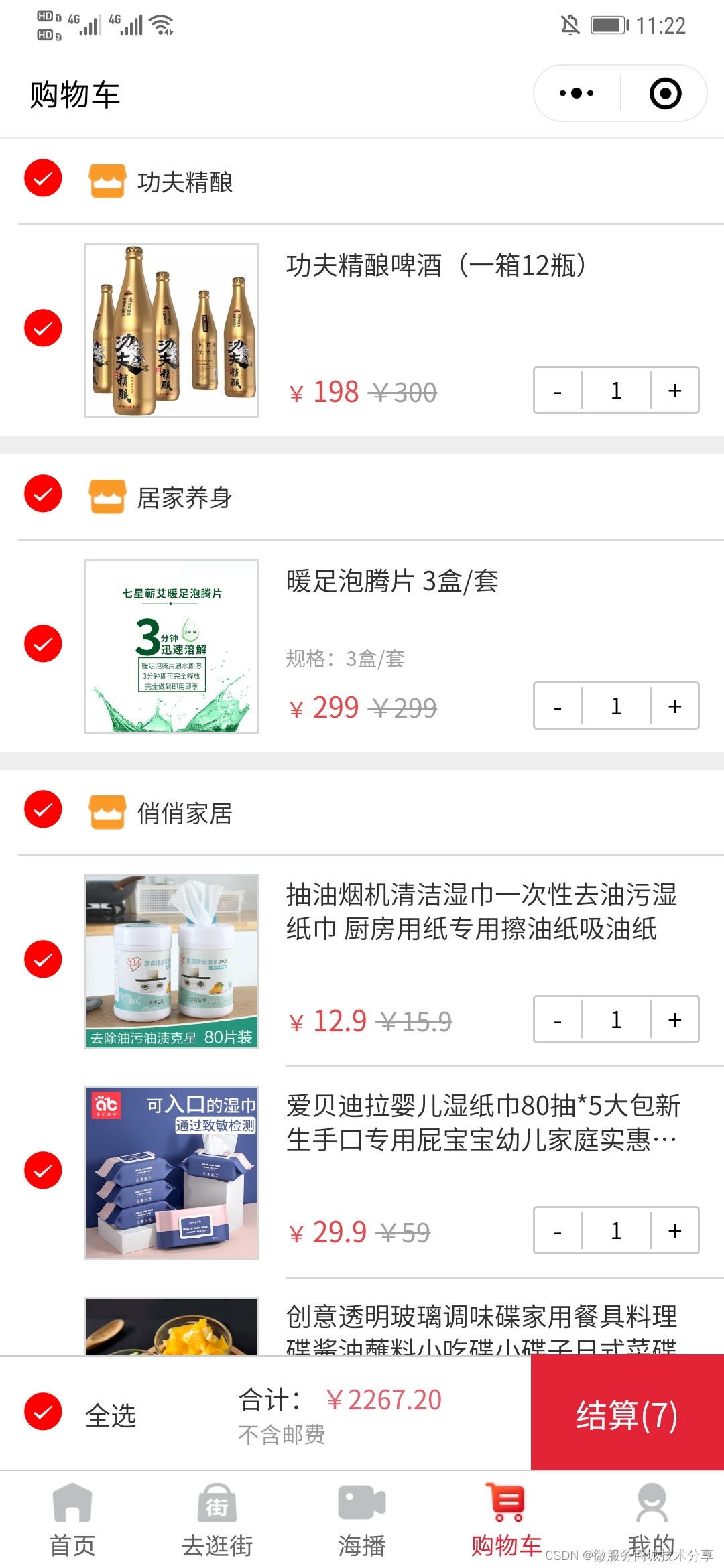Increase quantity of 功夫精酿啤酒
724x1568 pixels.
tap(674, 390)
